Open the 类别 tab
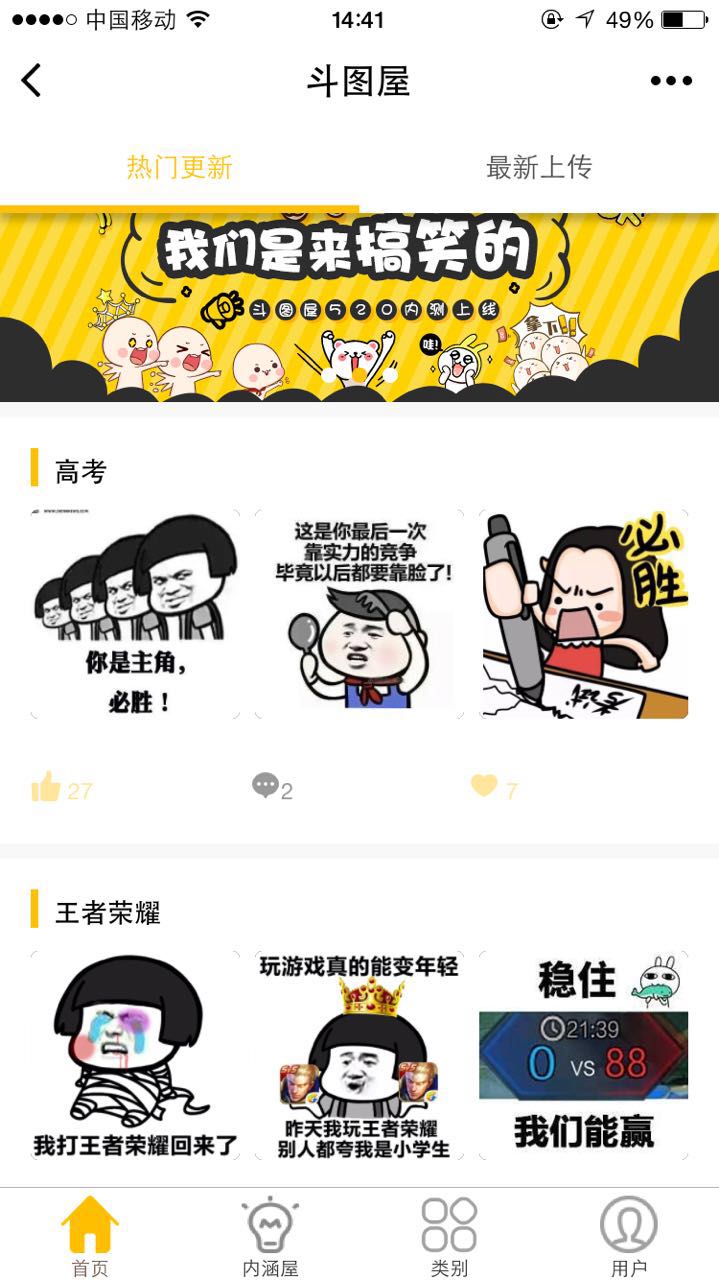719x1280 pixels. point(449,1236)
